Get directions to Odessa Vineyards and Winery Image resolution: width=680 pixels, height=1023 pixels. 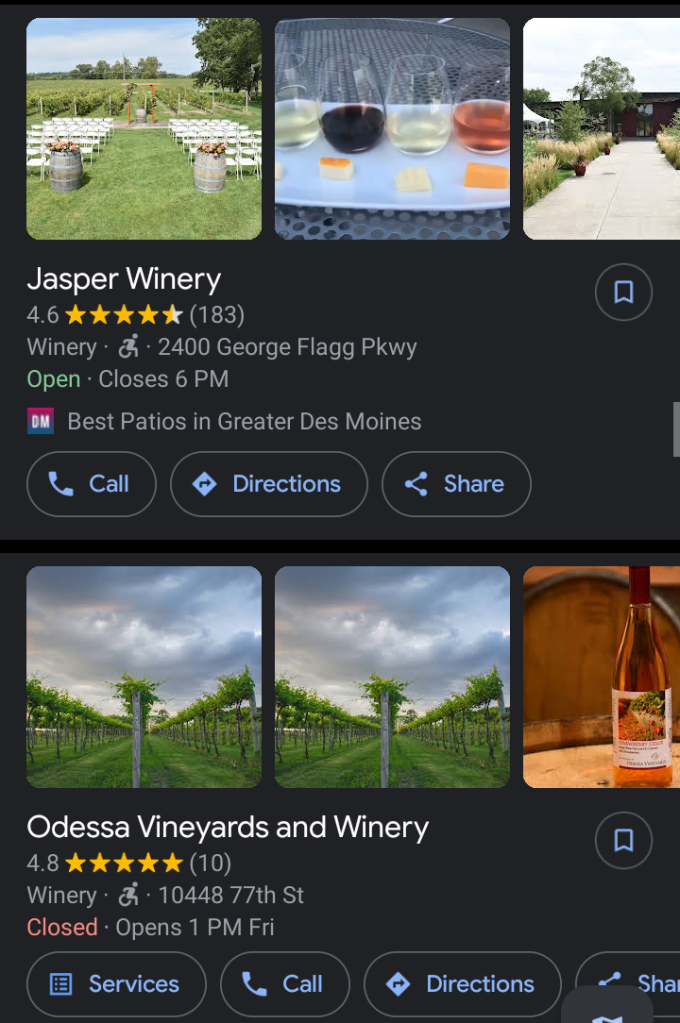tap(463, 984)
